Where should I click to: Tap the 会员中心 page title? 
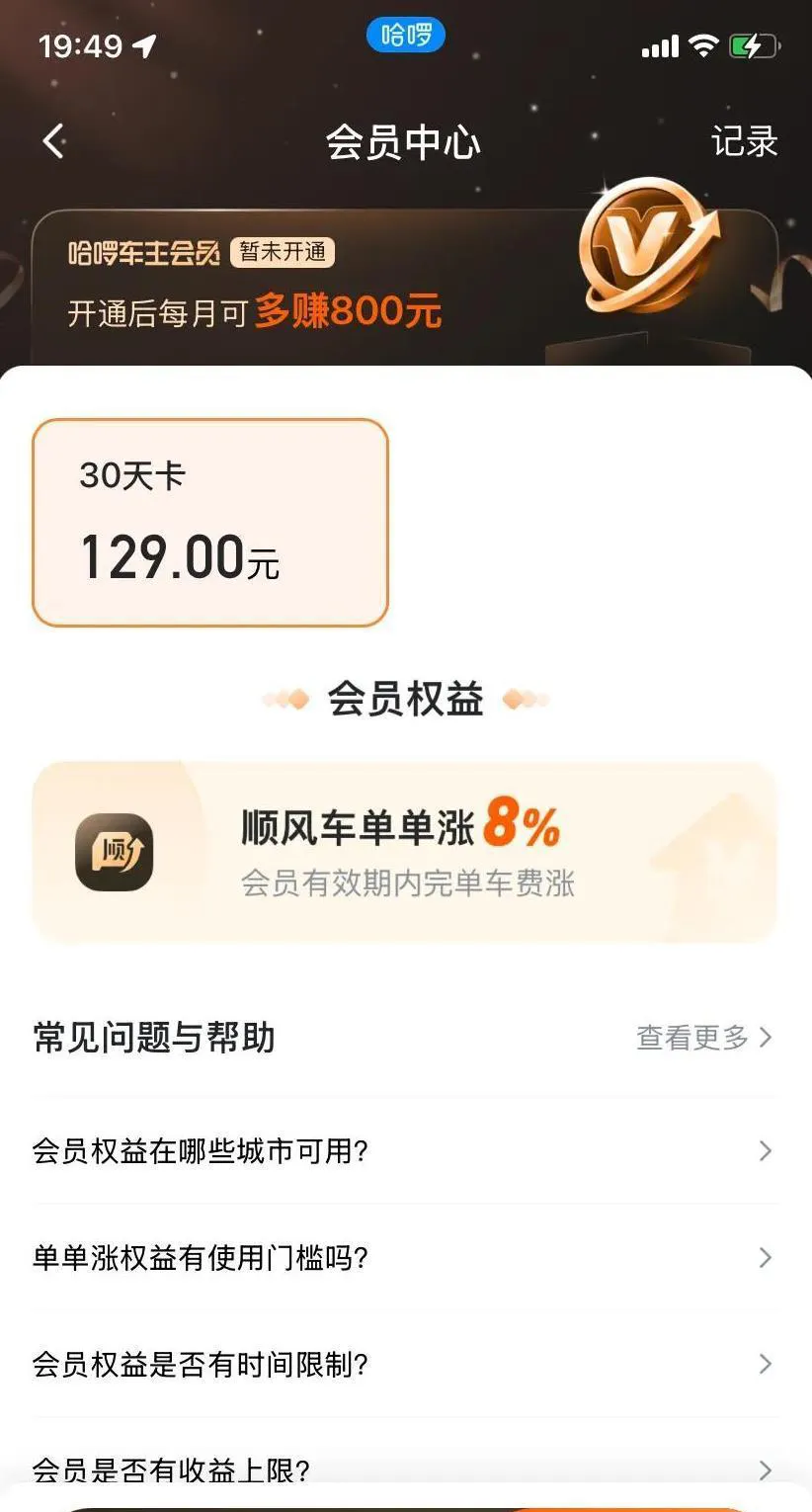[x=405, y=140]
